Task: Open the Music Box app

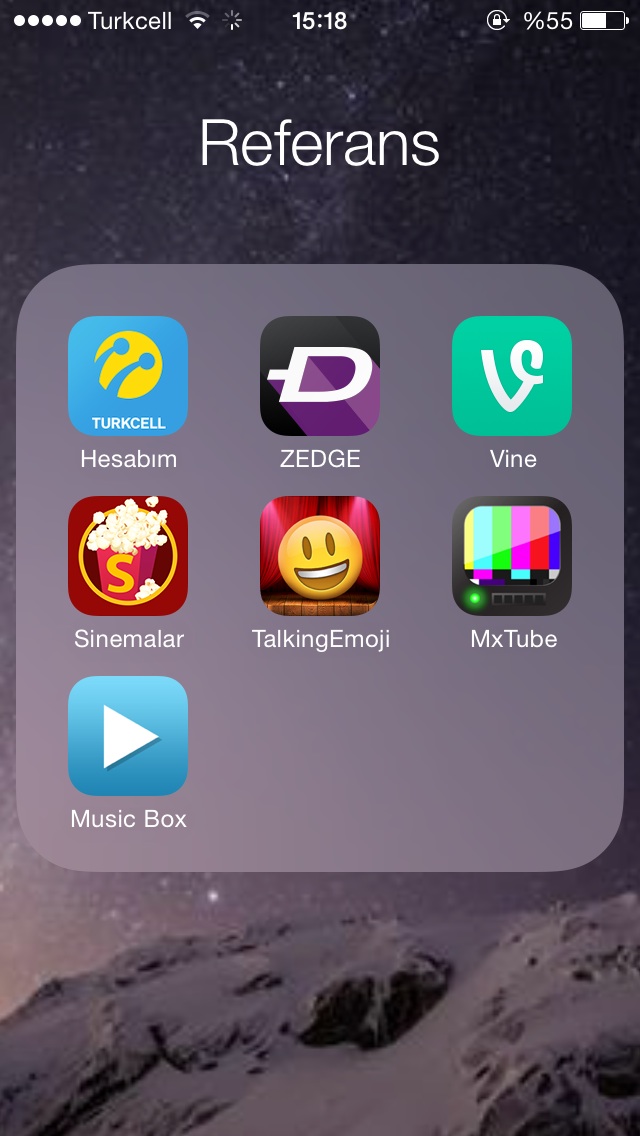Action: point(128,736)
